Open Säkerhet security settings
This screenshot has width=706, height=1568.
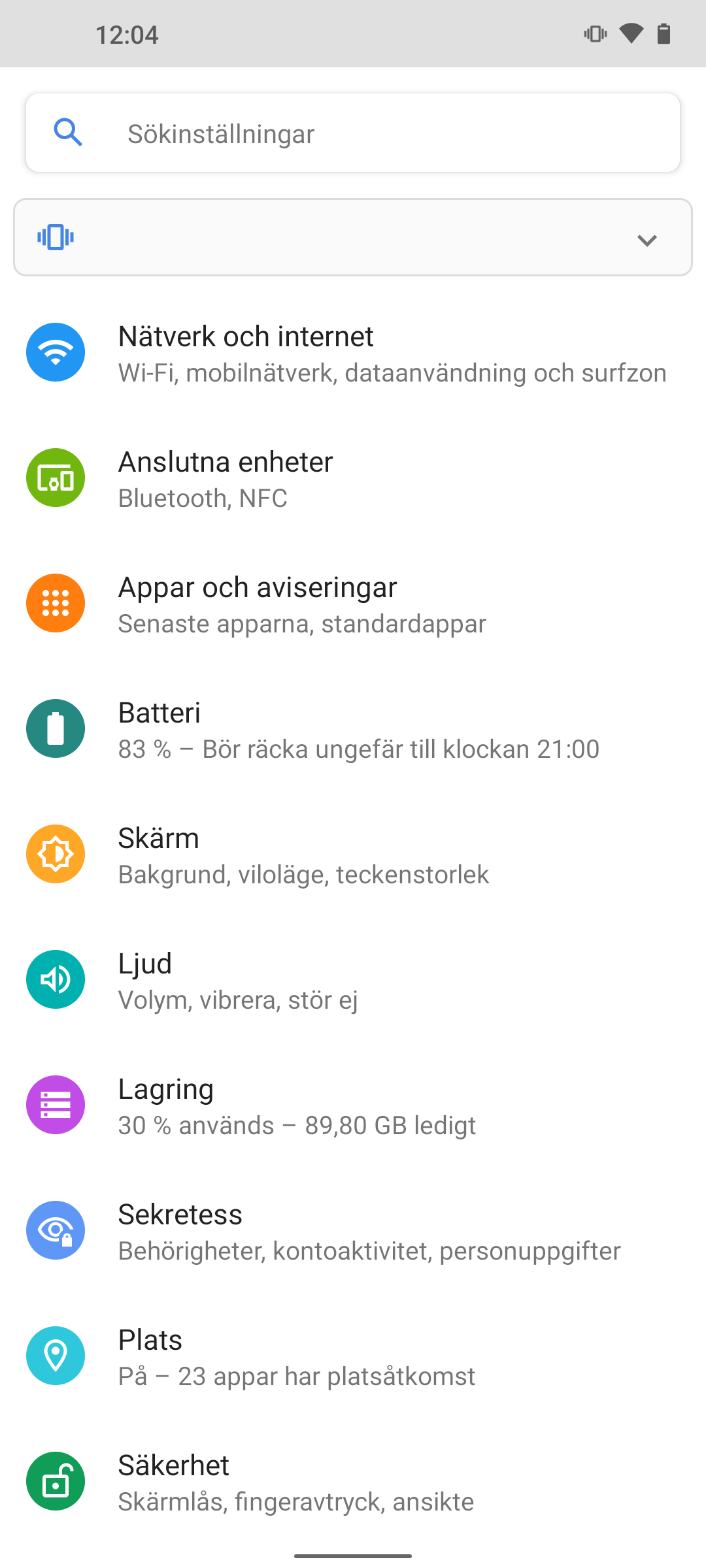click(353, 1482)
